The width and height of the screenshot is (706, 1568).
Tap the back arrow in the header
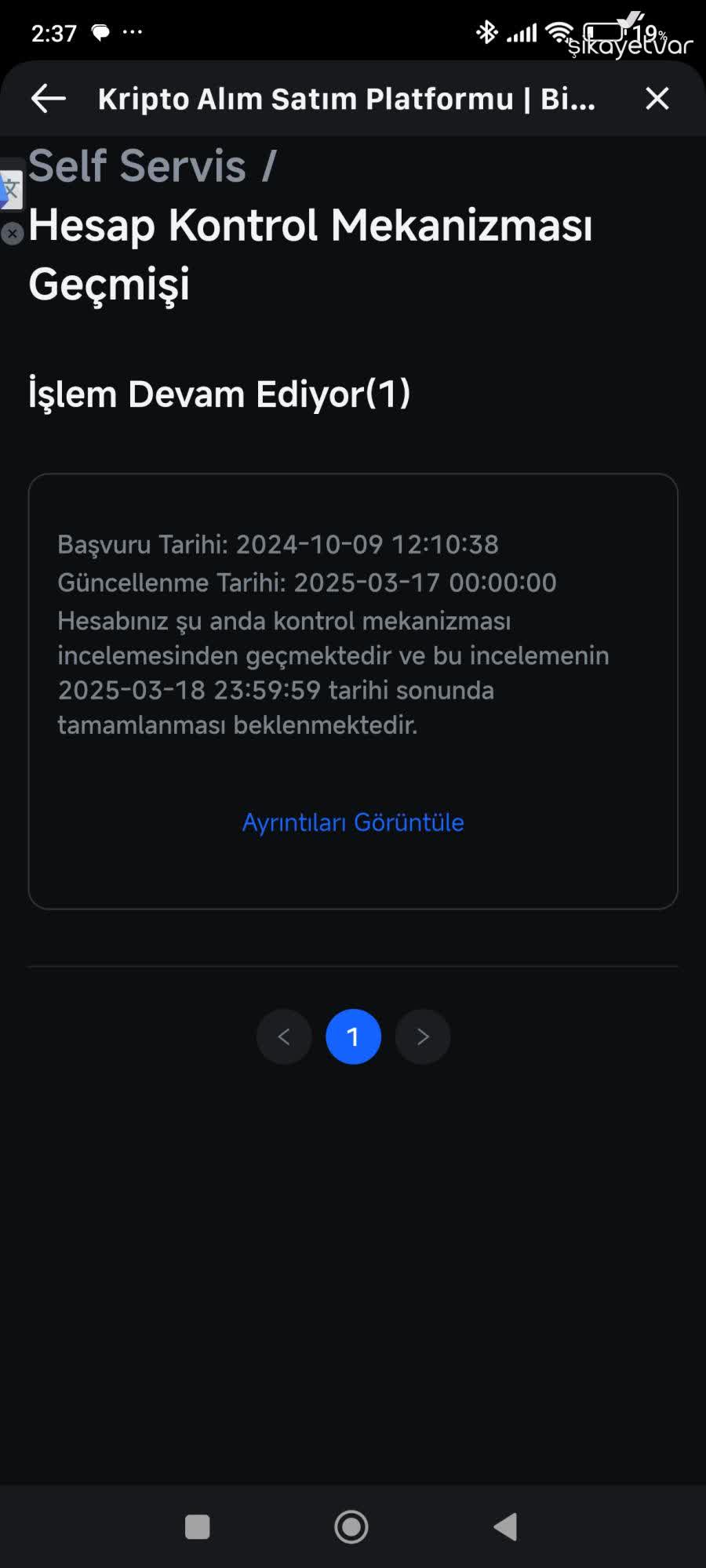pos(45,99)
